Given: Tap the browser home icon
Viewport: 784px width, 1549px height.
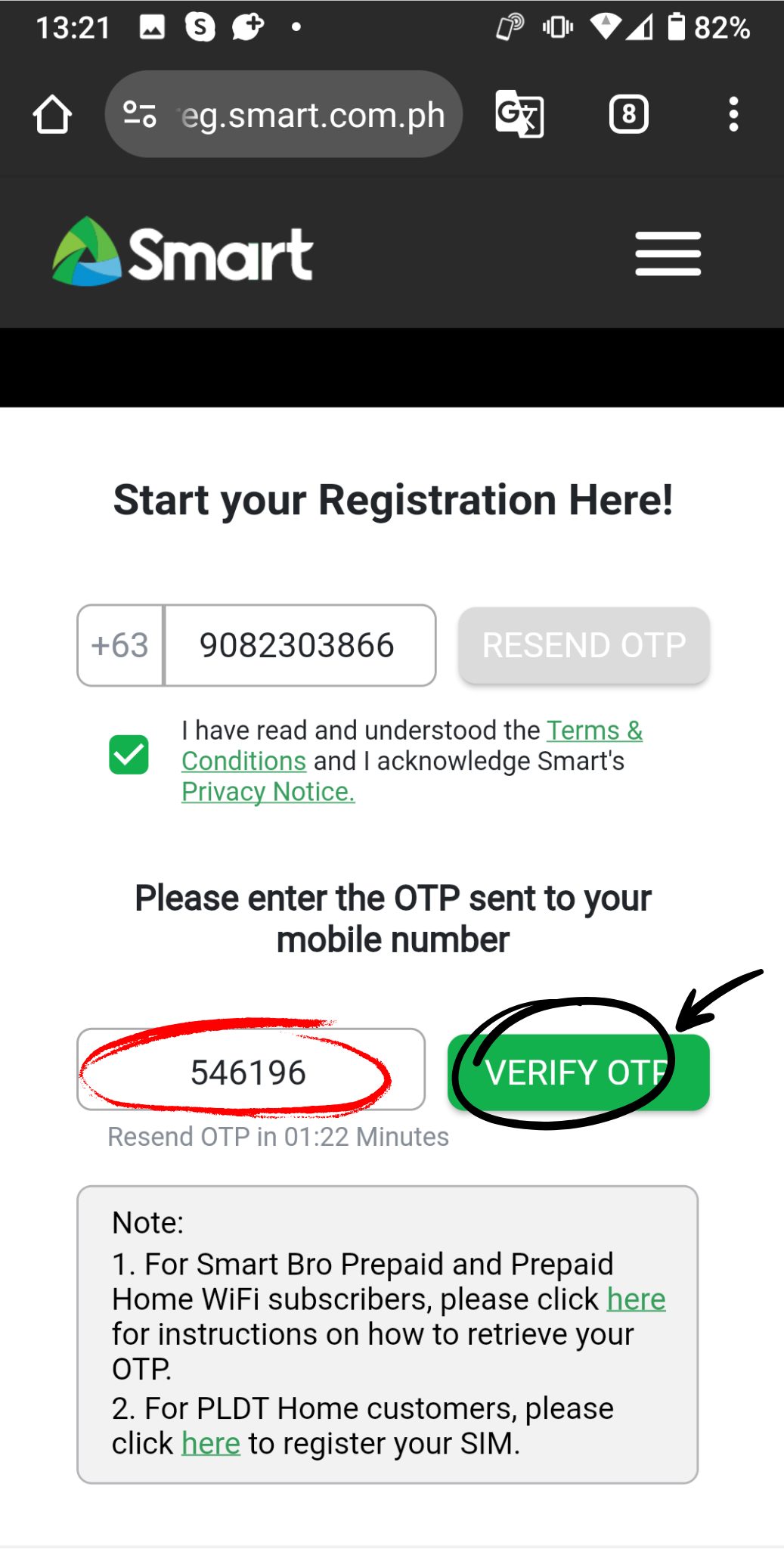Looking at the screenshot, I should (52, 114).
